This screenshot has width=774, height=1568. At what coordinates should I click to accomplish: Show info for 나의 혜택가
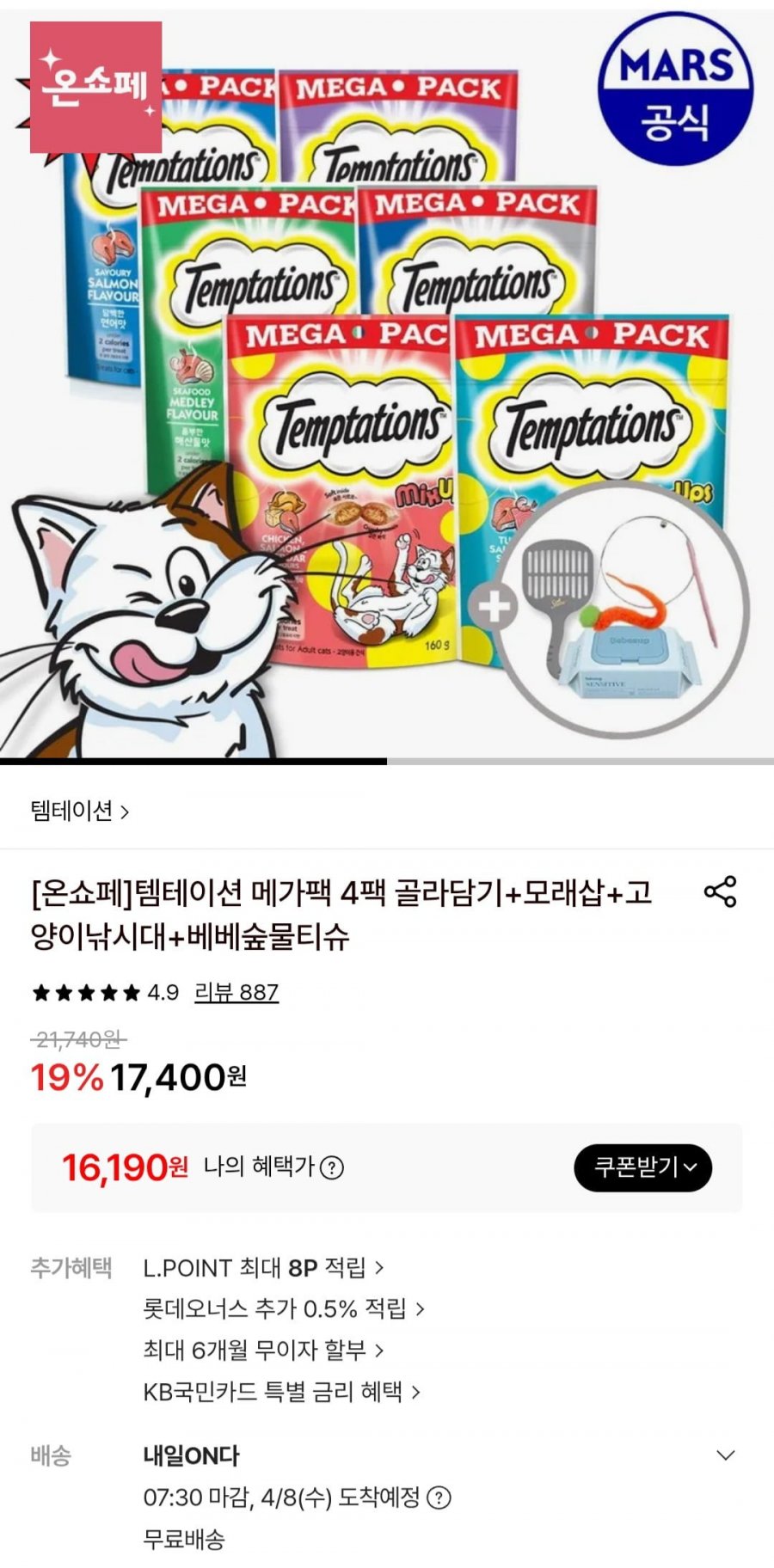(332, 1167)
